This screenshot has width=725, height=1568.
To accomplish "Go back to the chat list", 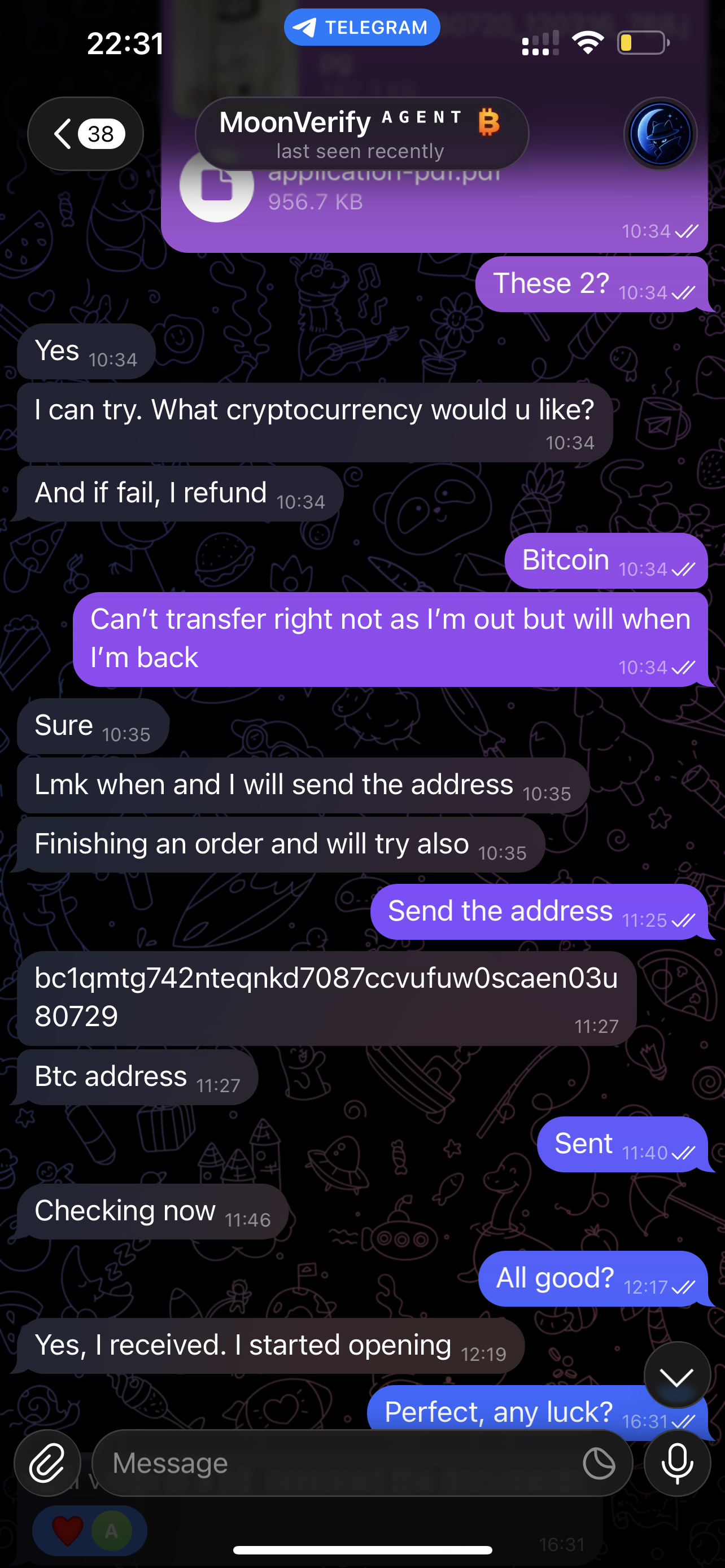I will 85,133.
